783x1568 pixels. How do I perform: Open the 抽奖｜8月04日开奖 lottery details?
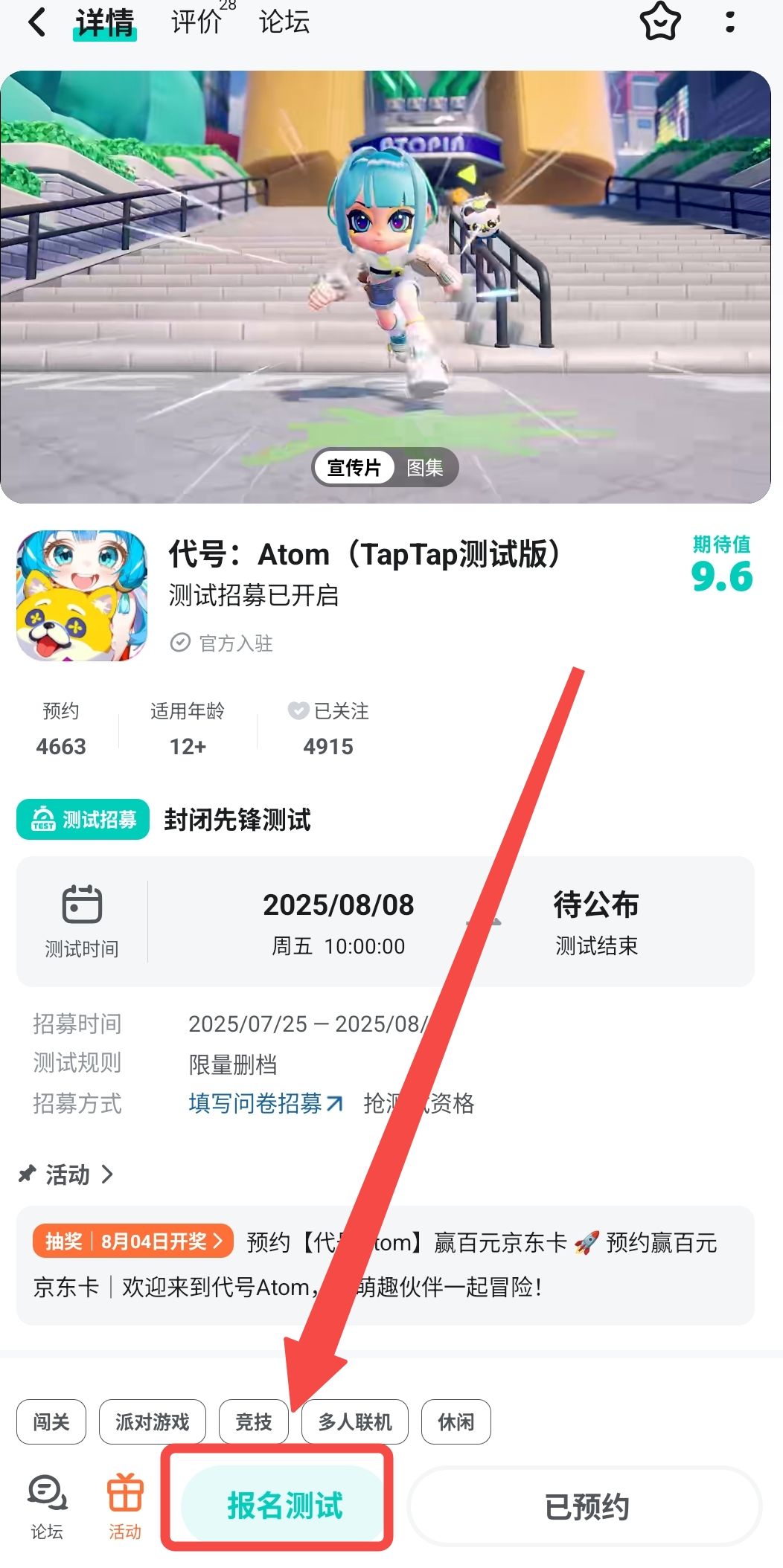coord(134,1239)
